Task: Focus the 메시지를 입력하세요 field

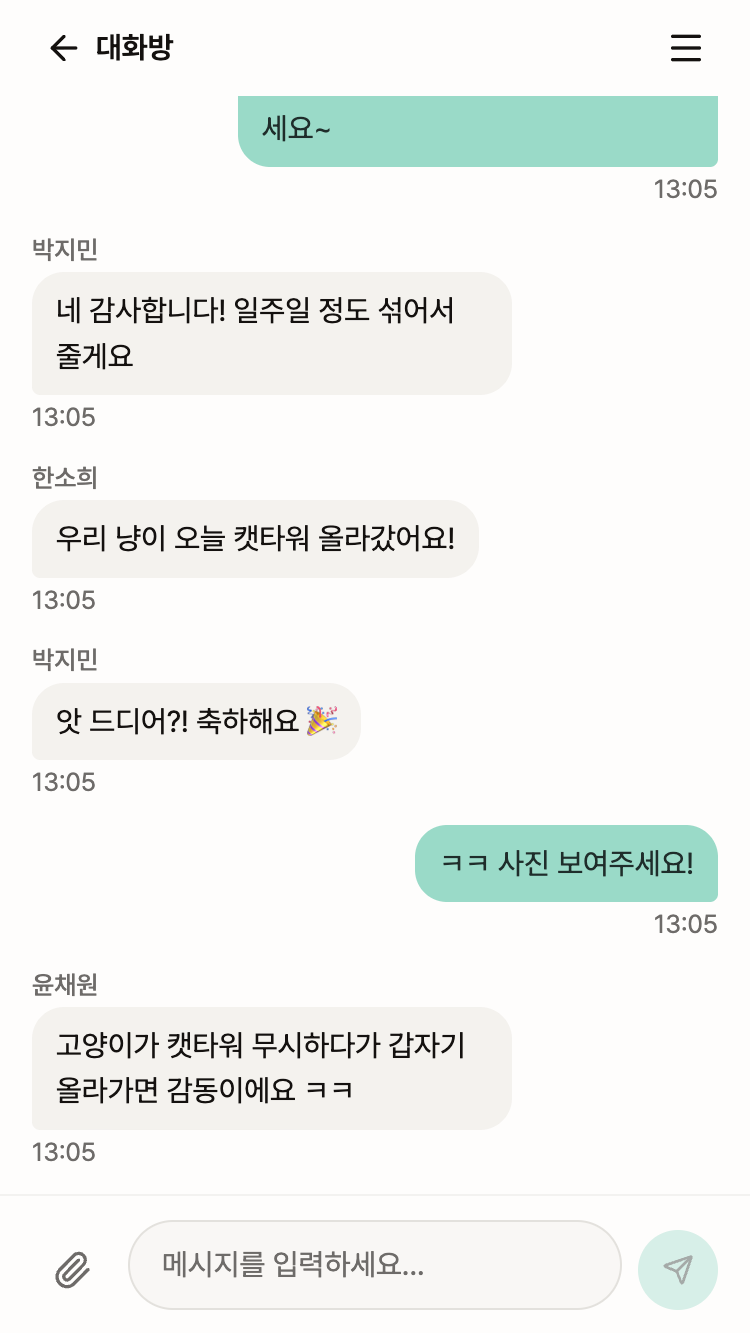Action: click(374, 1266)
